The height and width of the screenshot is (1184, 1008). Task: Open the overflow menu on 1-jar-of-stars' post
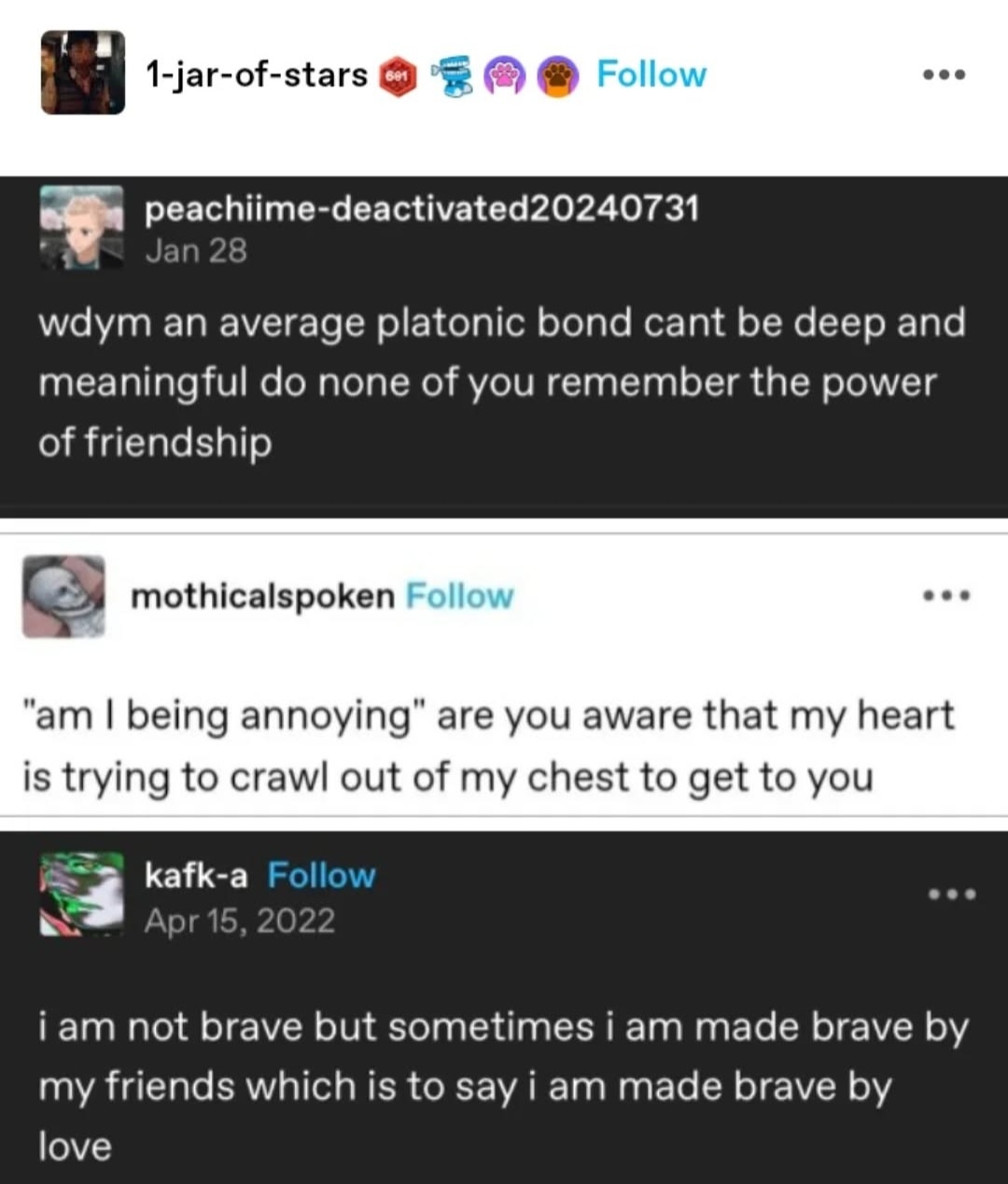click(x=944, y=75)
